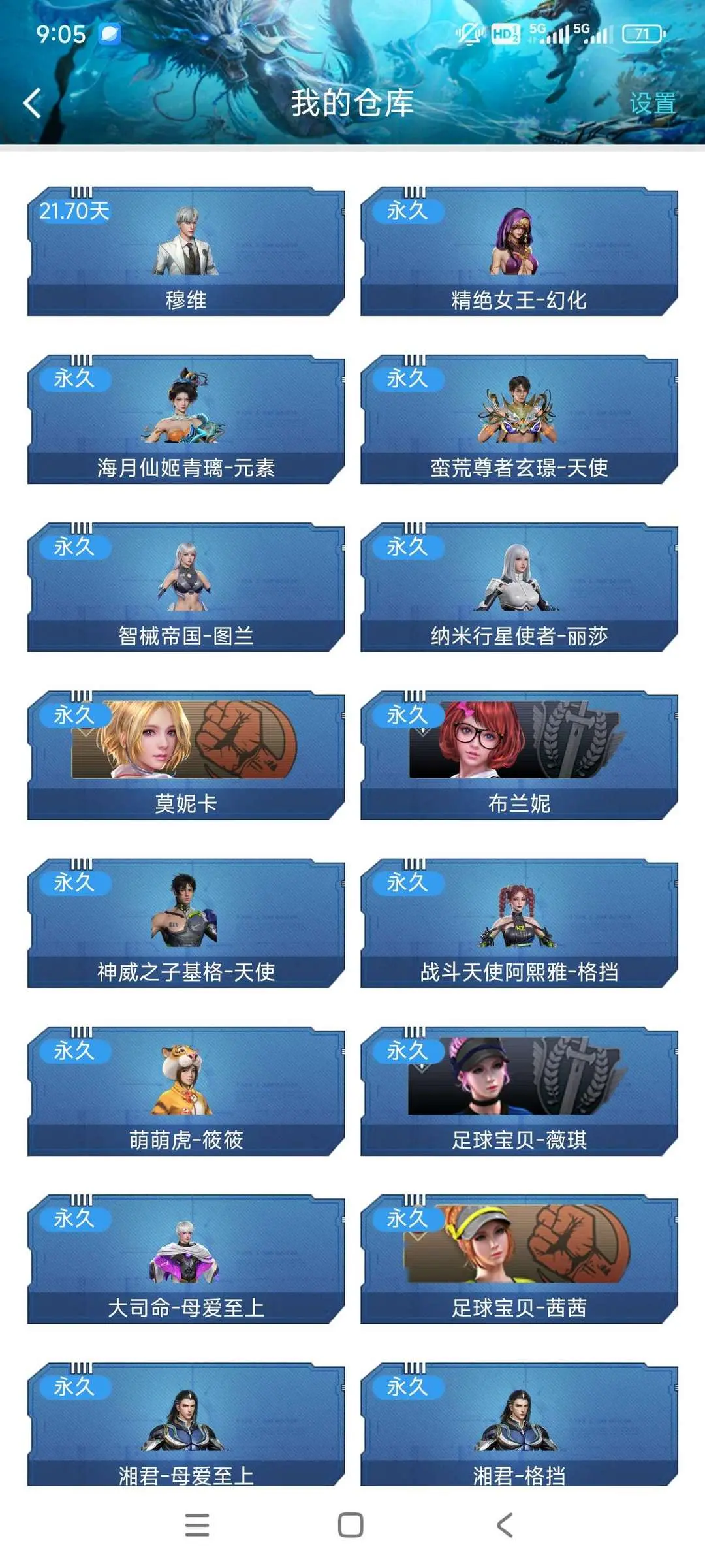Select the 纳米行星使者-丽莎 card

pos(519,587)
